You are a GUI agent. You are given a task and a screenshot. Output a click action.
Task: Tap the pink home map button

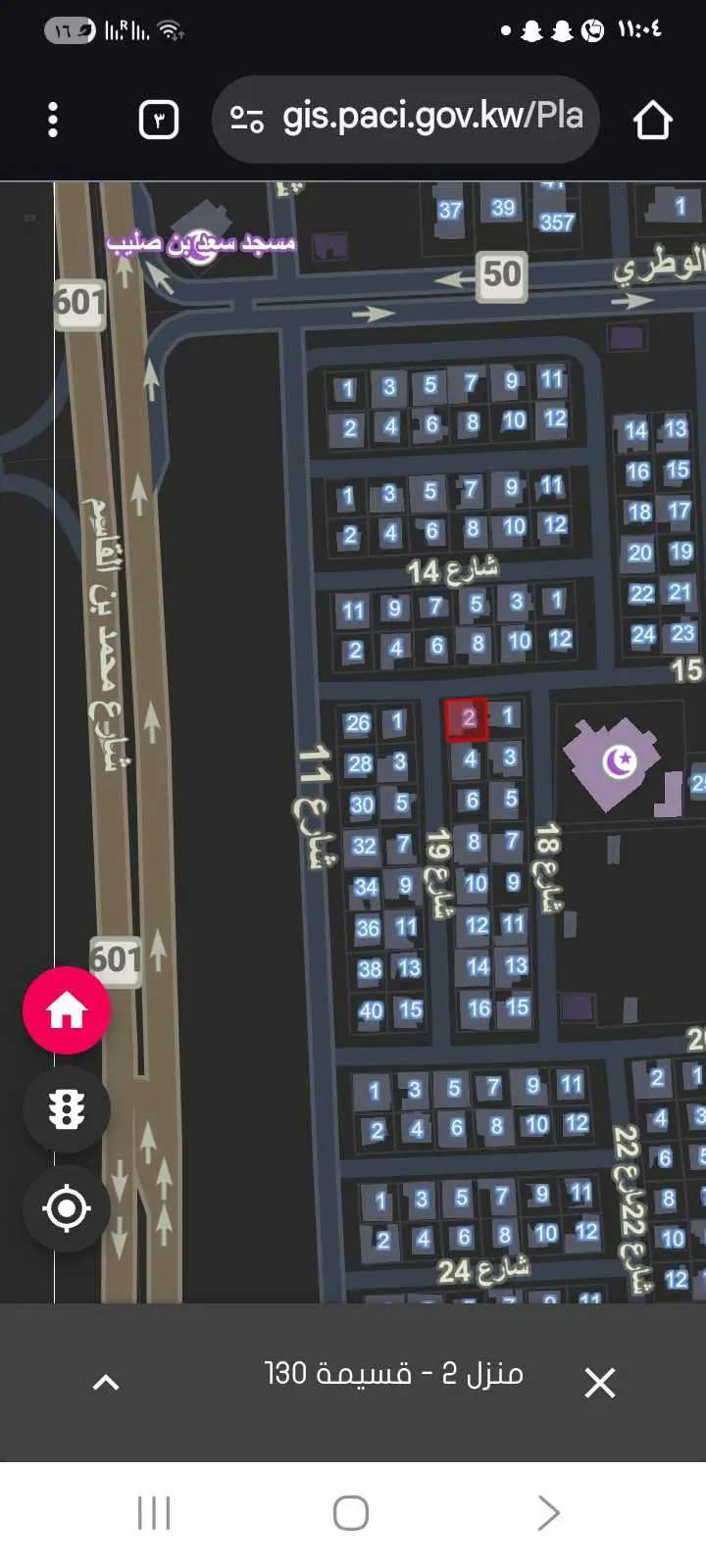pos(67,1010)
